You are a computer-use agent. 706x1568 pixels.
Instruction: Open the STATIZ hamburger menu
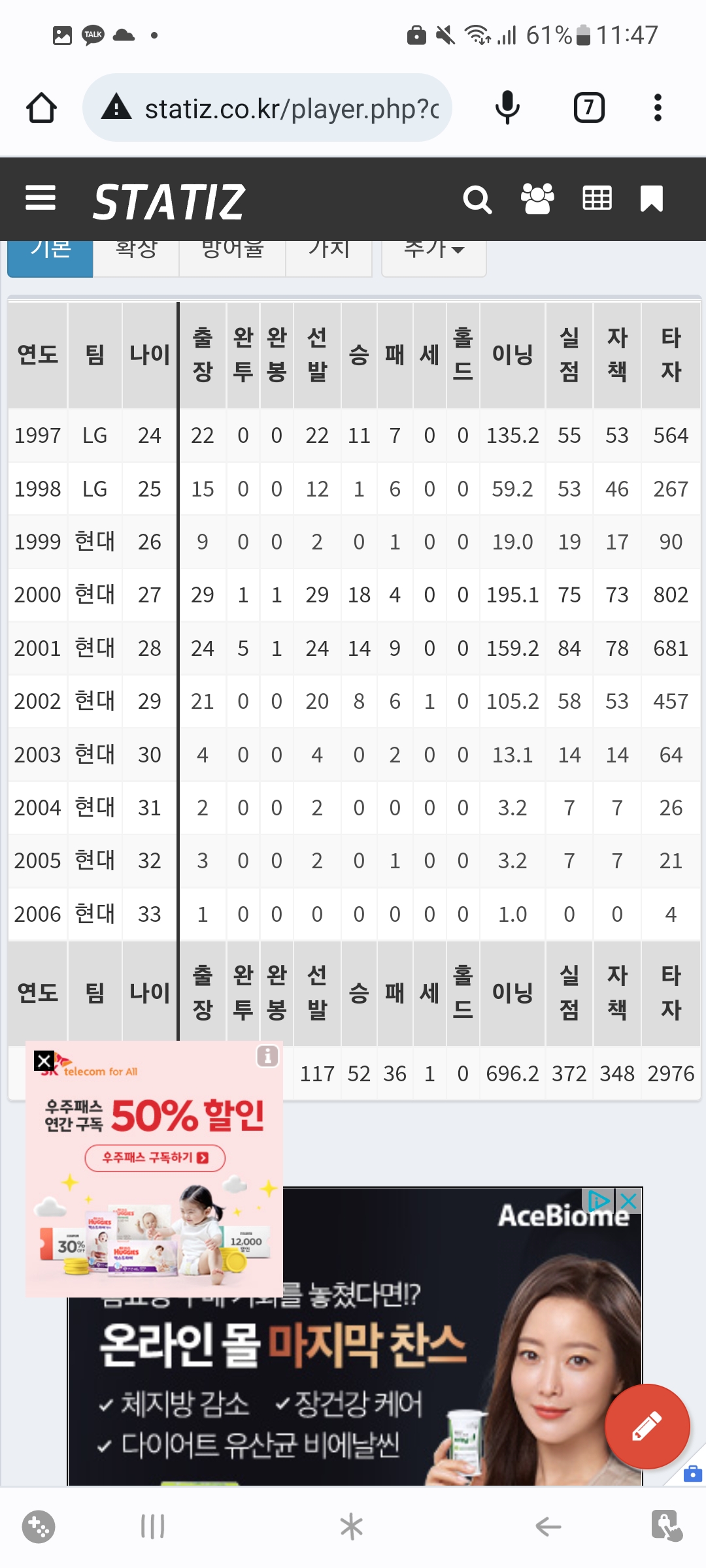click(41, 199)
